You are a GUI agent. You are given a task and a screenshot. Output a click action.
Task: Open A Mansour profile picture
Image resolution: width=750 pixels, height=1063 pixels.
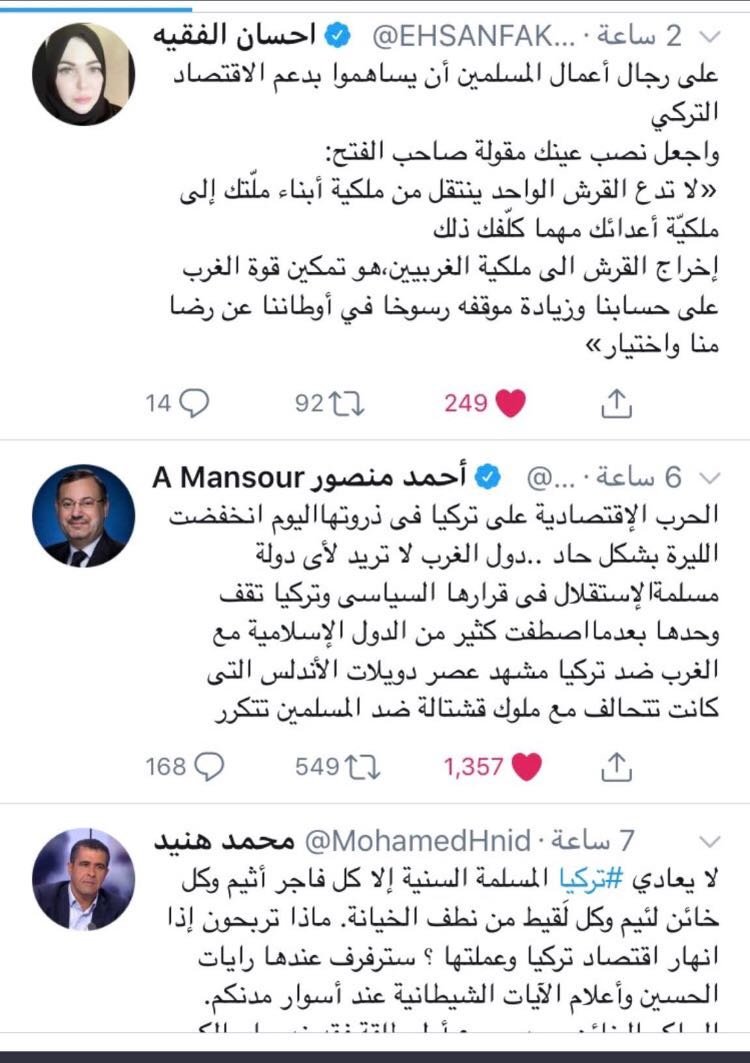tap(83, 515)
